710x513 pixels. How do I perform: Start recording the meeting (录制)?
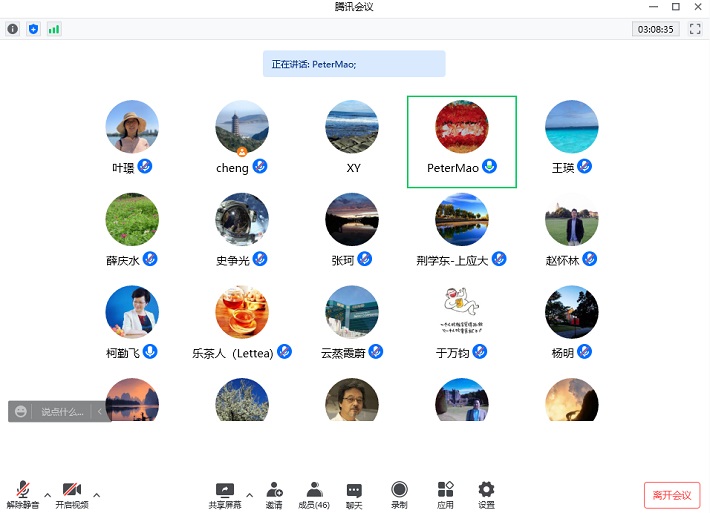coord(399,494)
